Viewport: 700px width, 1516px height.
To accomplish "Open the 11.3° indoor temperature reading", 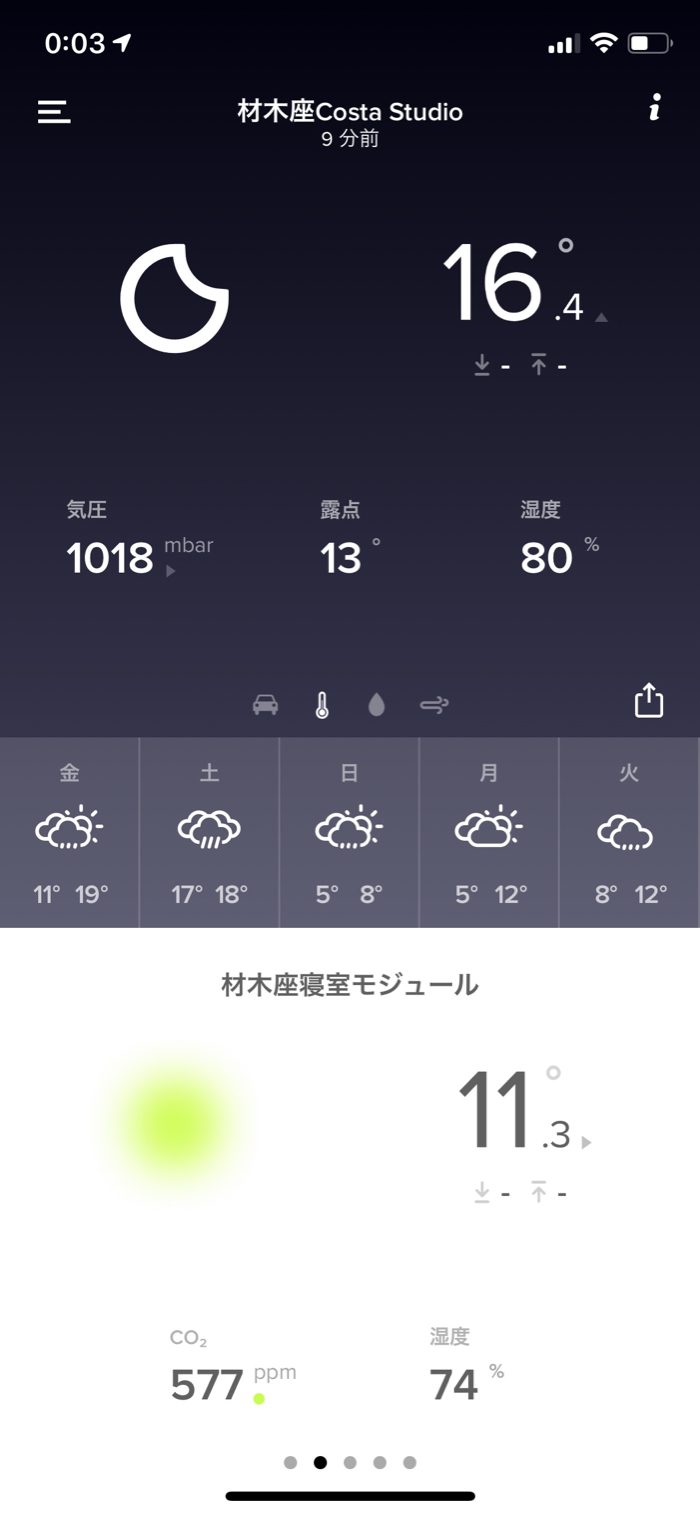I will [x=517, y=1113].
